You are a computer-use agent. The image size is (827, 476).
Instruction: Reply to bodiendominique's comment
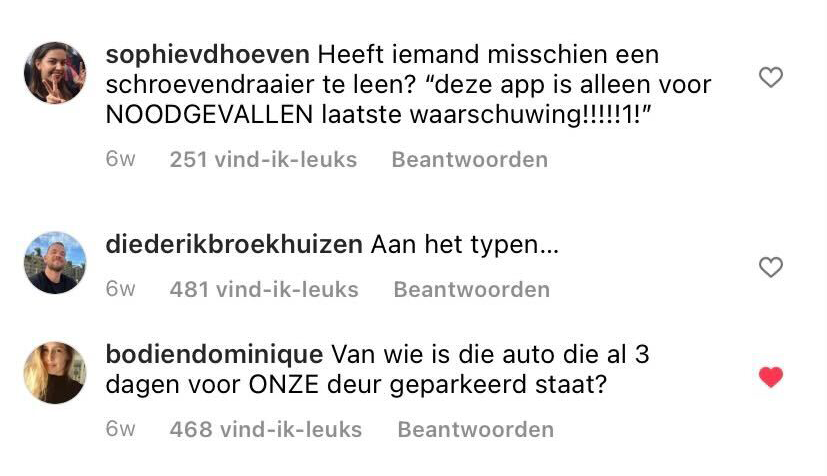click(475, 429)
